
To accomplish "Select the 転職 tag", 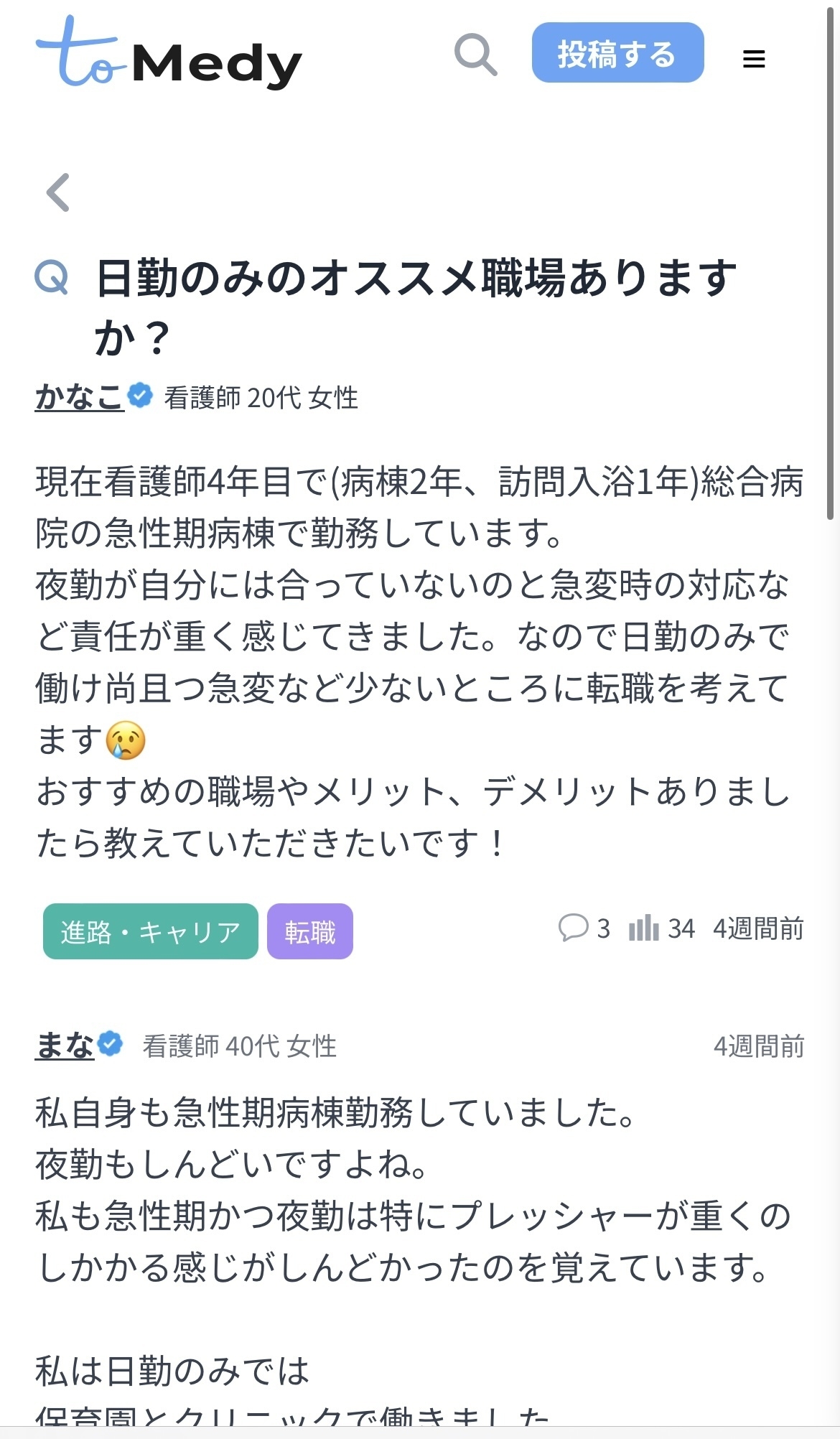I will click(309, 932).
